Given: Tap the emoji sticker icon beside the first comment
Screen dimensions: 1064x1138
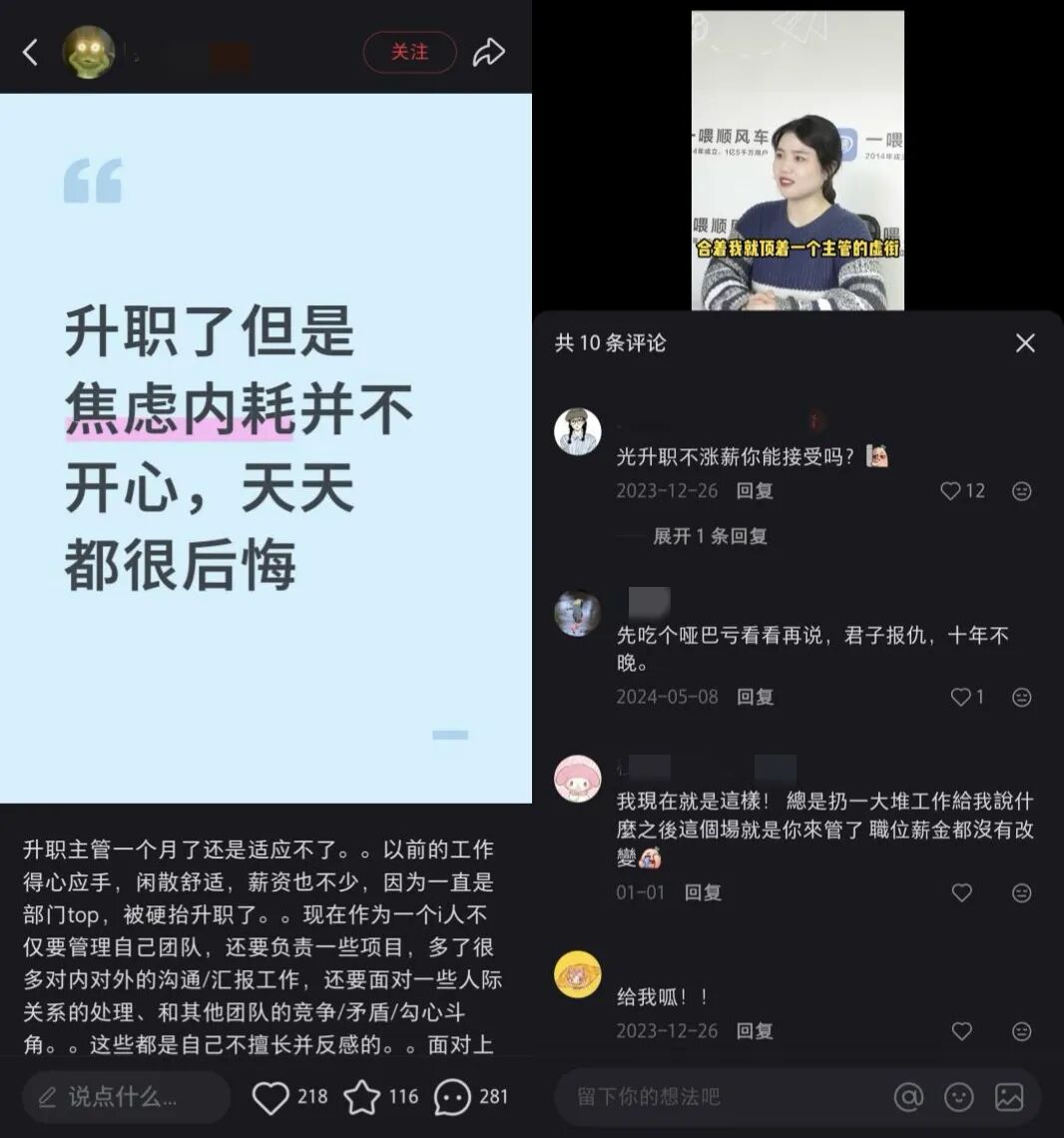Looking at the screenshot, I should point(1019,491).
